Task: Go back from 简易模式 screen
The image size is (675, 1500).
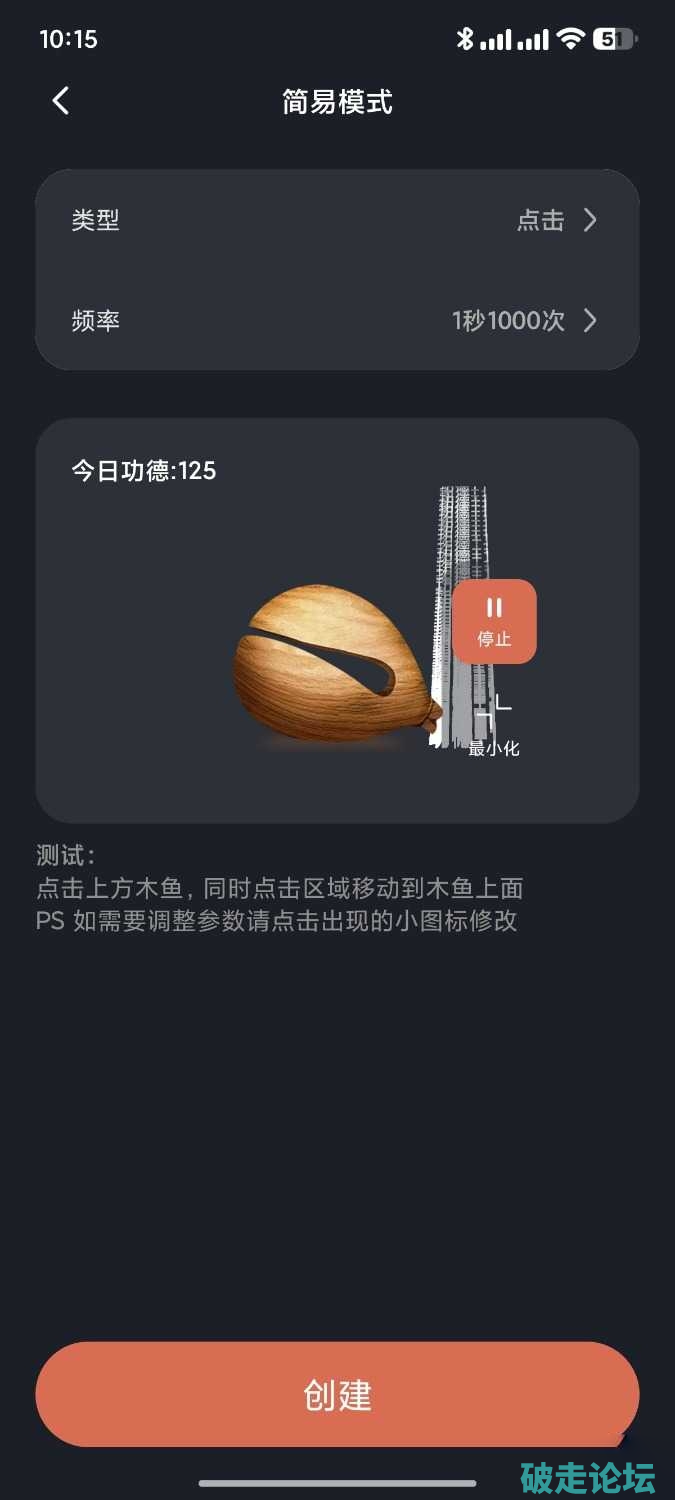Action: coord(61,101)
